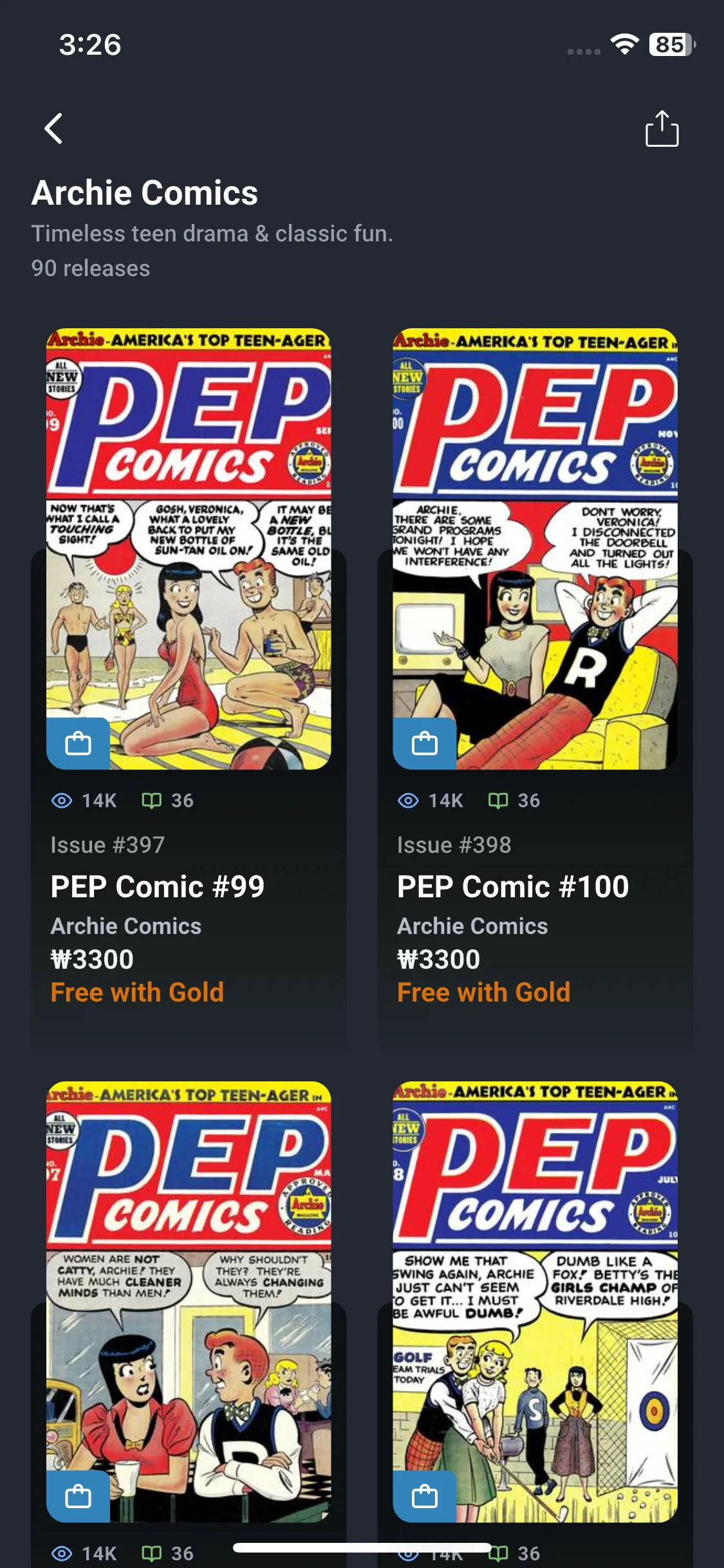Open the comic about women not being catty
The image size is (724, 1568).
[189, 1320]
